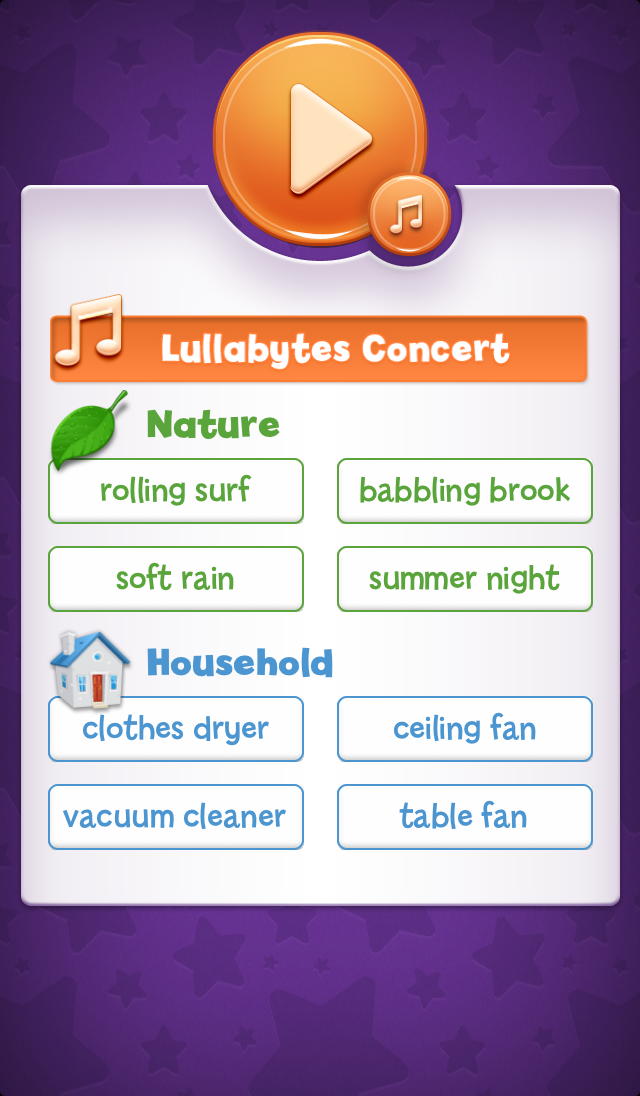Pick the table fan sound
This screenshot has height=1096, width=640.
pos(465,817)
